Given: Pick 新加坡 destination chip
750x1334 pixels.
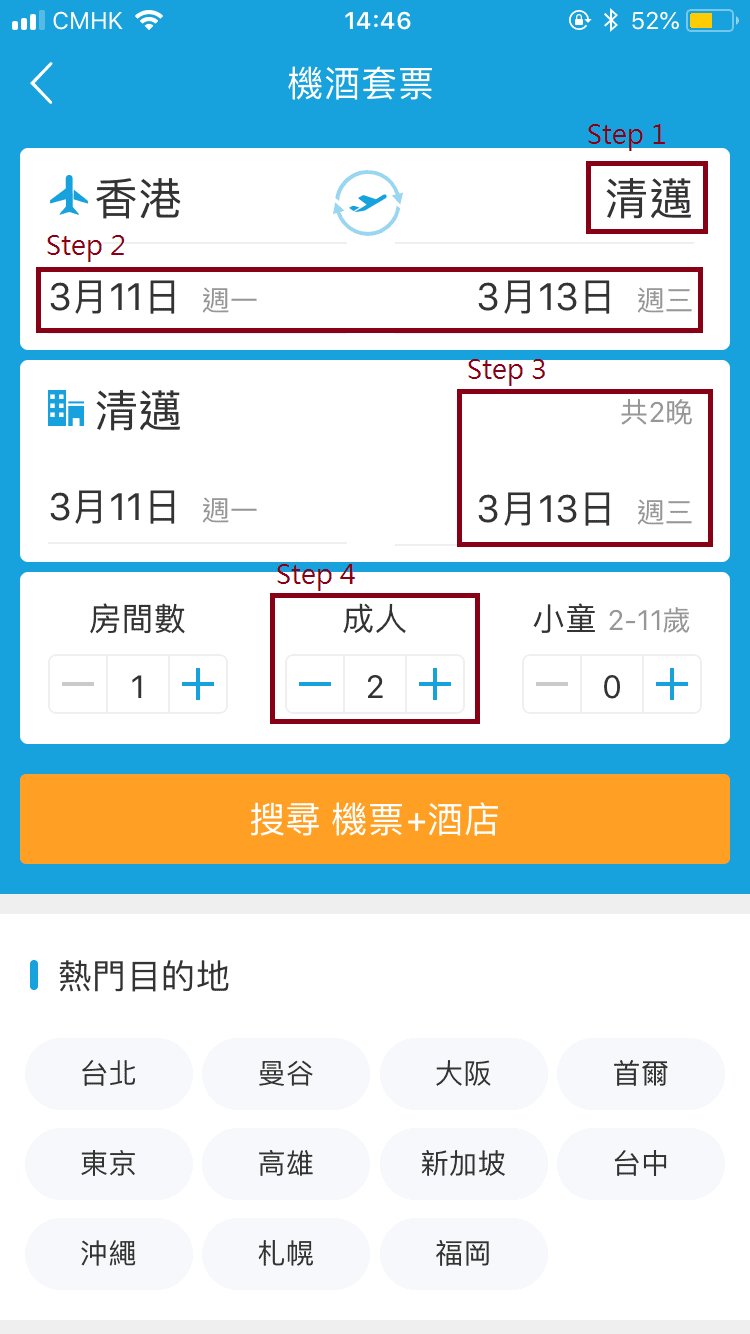Looking at the screenshot, I should pos(464,1164).
